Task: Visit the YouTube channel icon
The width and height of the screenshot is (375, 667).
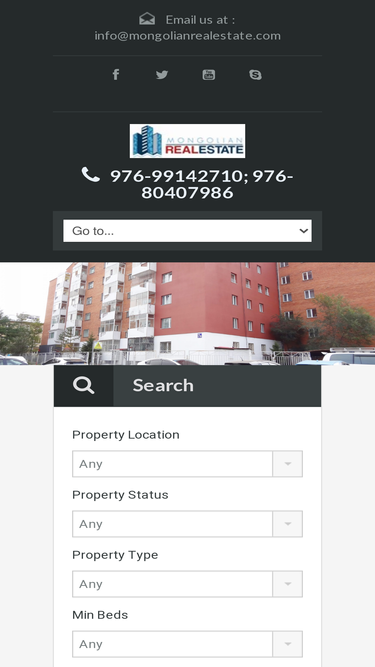Action: pos(208,75)
